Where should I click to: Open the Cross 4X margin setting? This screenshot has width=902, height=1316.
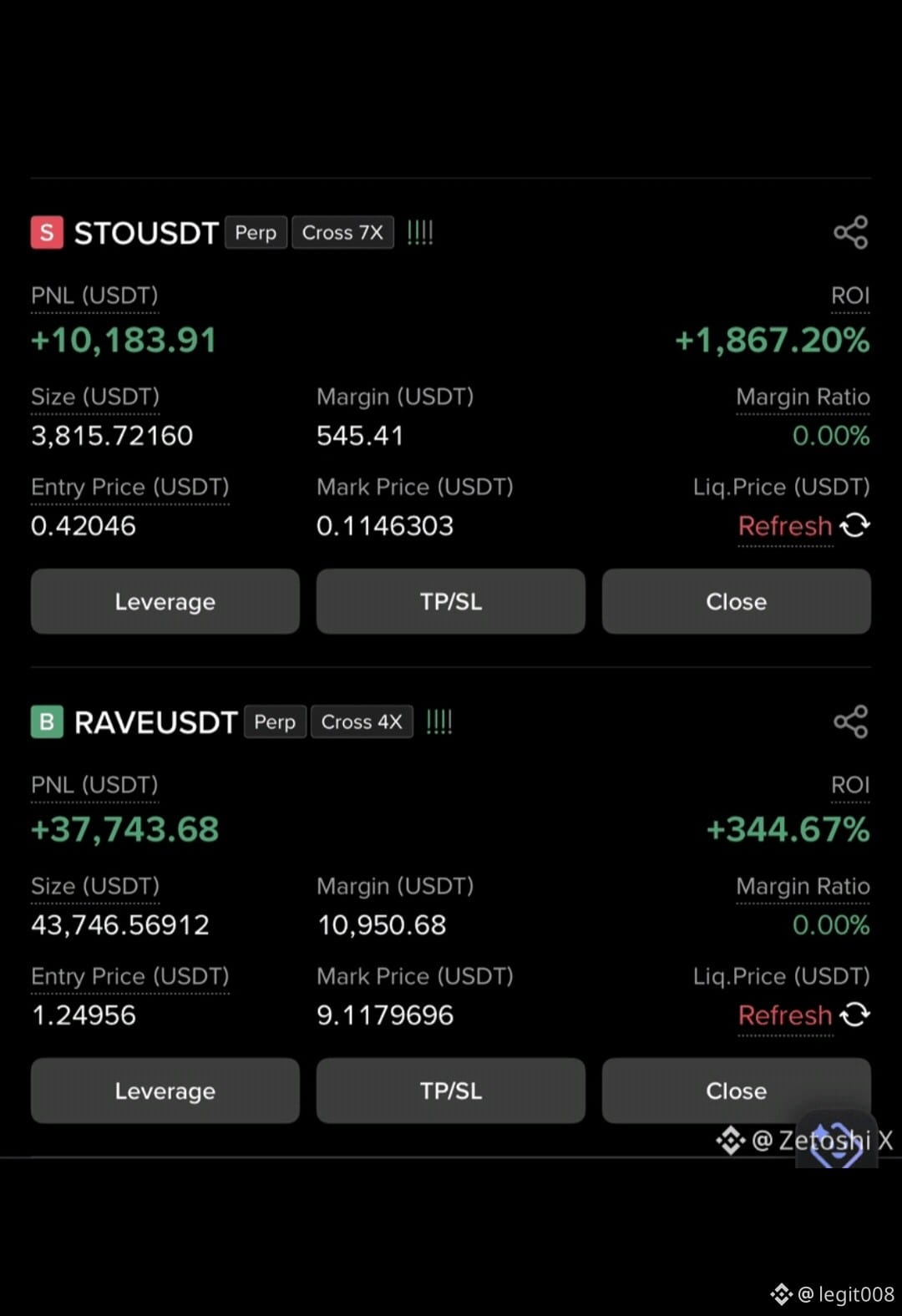[x=362, y=721]
